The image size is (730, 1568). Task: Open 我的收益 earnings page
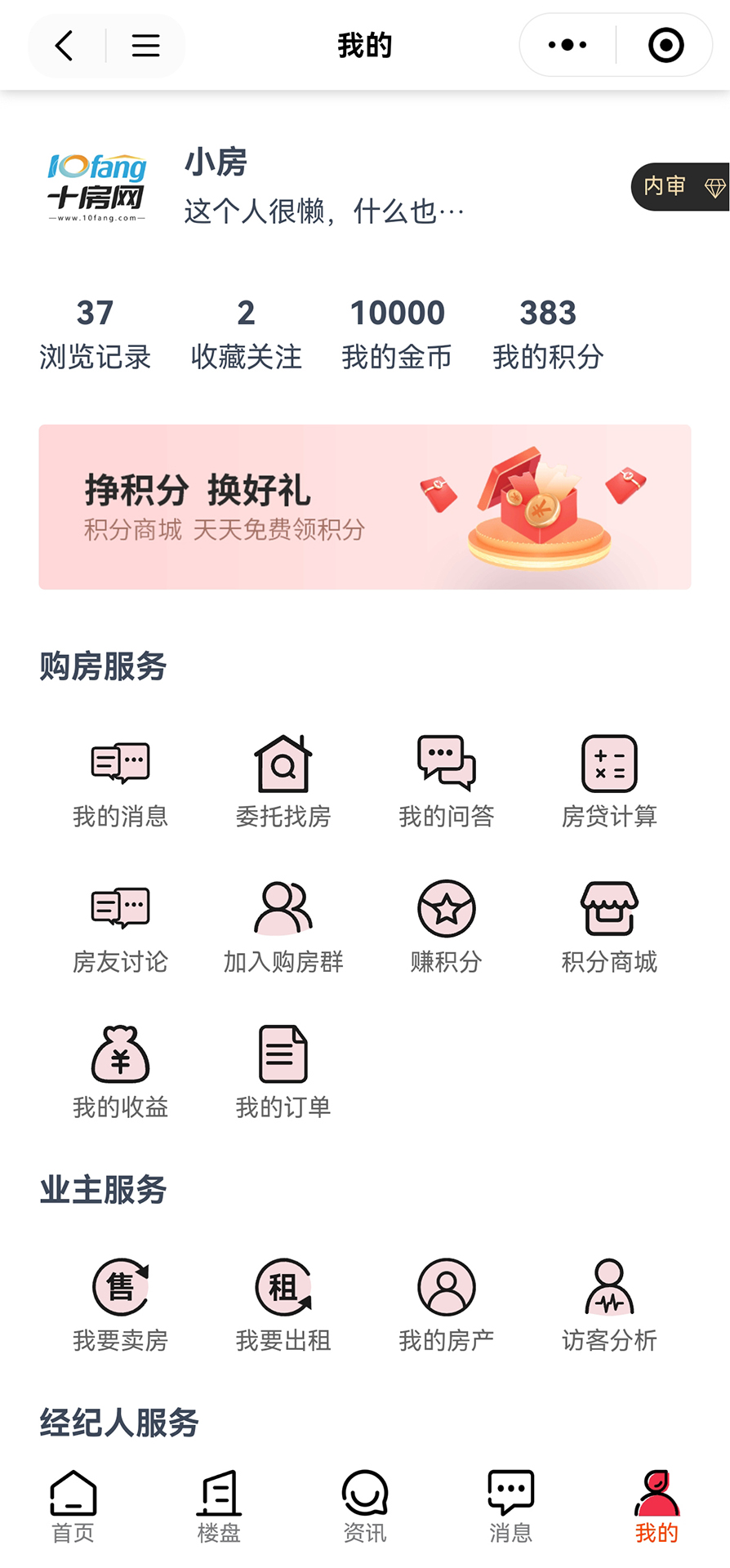(119, 1070)
